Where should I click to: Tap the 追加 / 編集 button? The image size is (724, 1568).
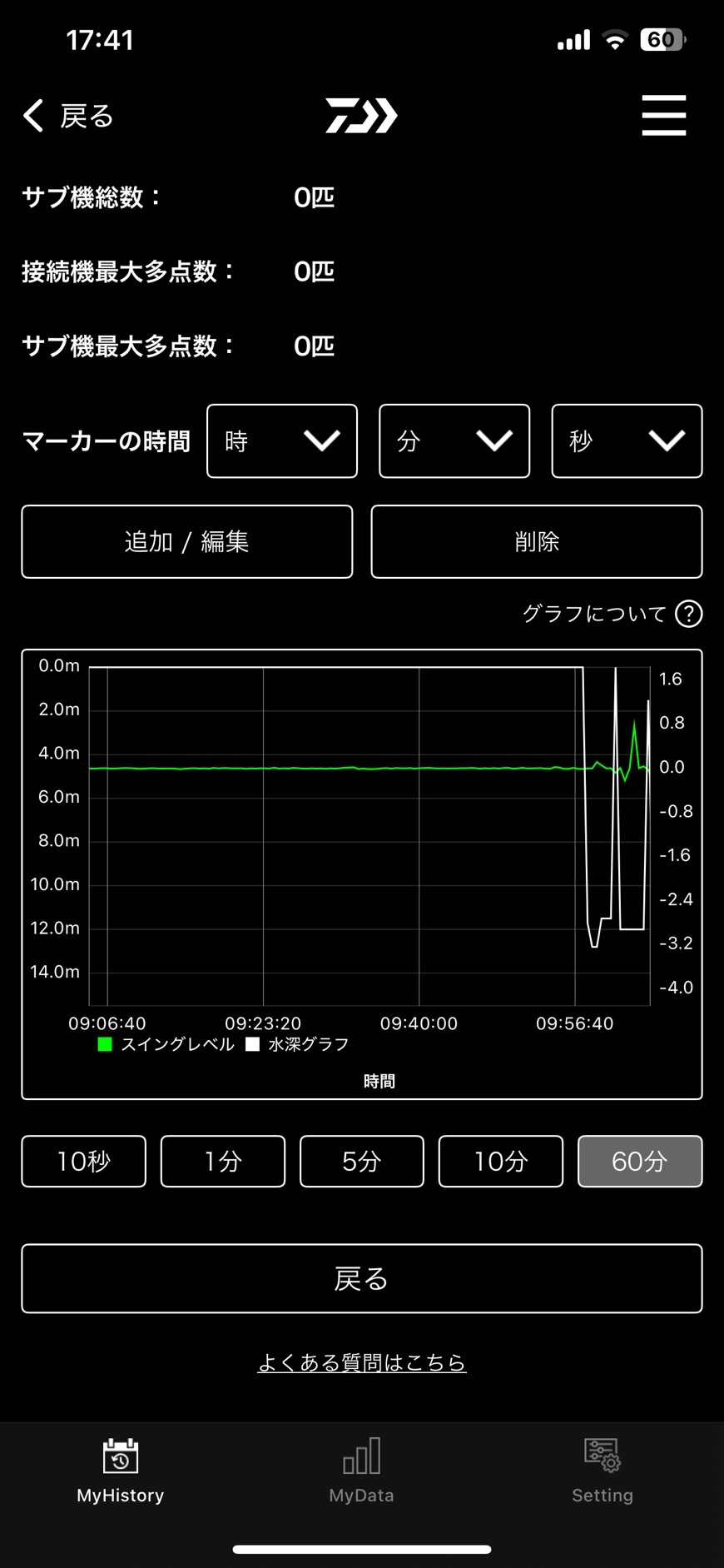[x=187, y=542]
